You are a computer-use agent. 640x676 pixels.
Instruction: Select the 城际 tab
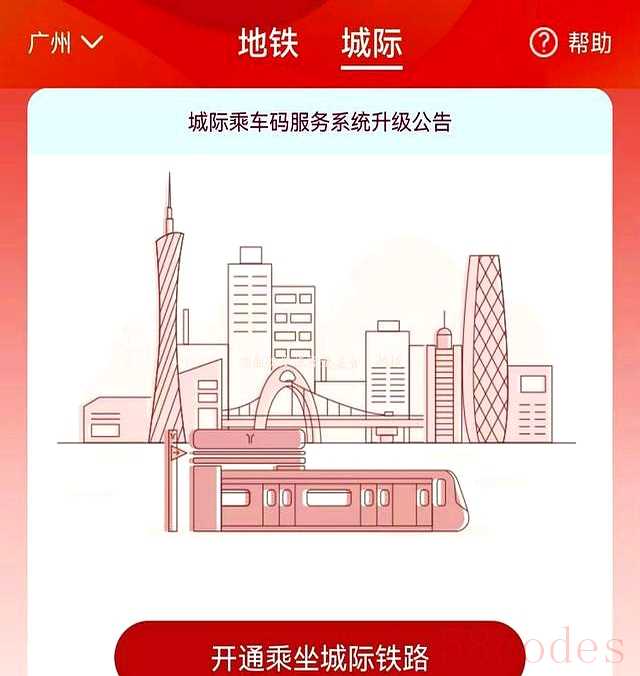coord(371,44)
